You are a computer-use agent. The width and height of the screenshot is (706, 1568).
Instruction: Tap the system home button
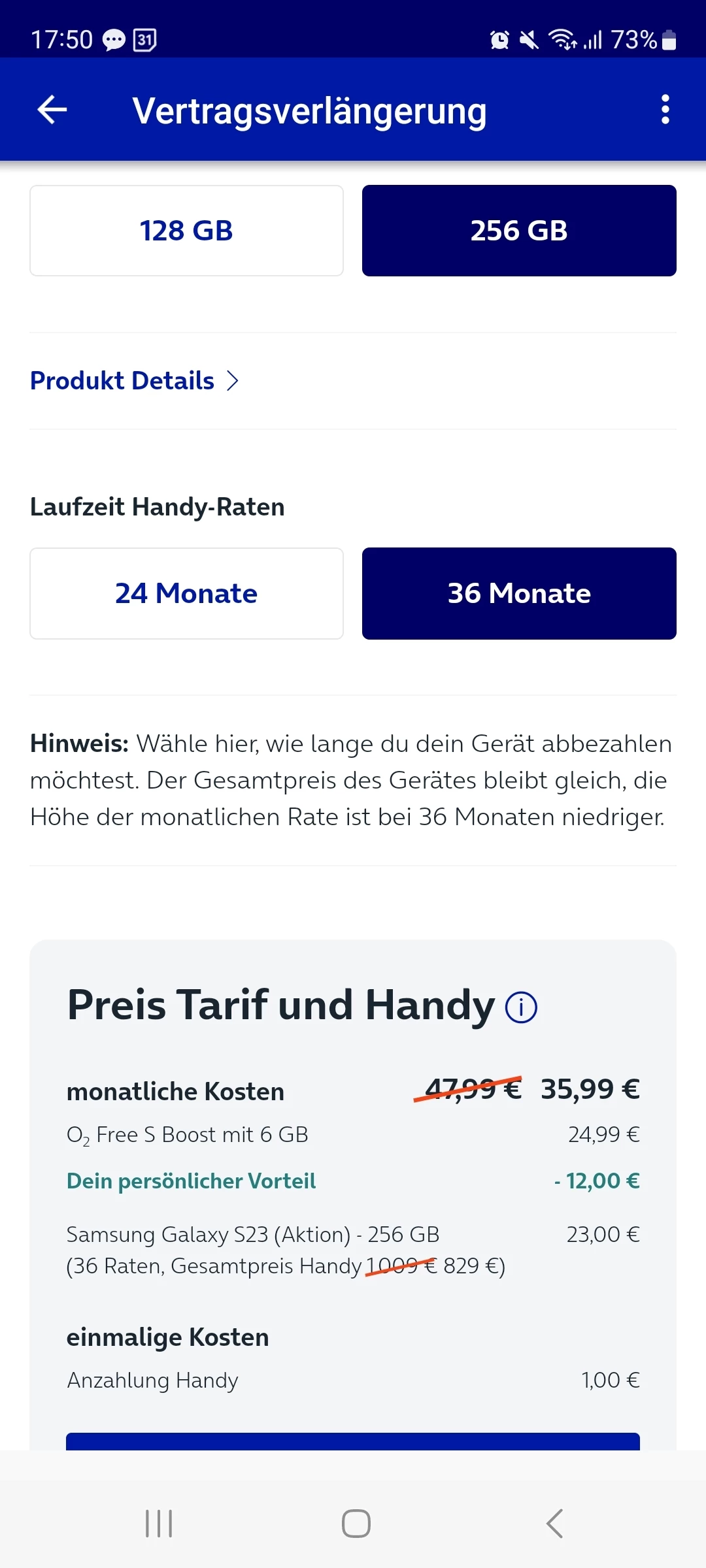click(356, 1524)
